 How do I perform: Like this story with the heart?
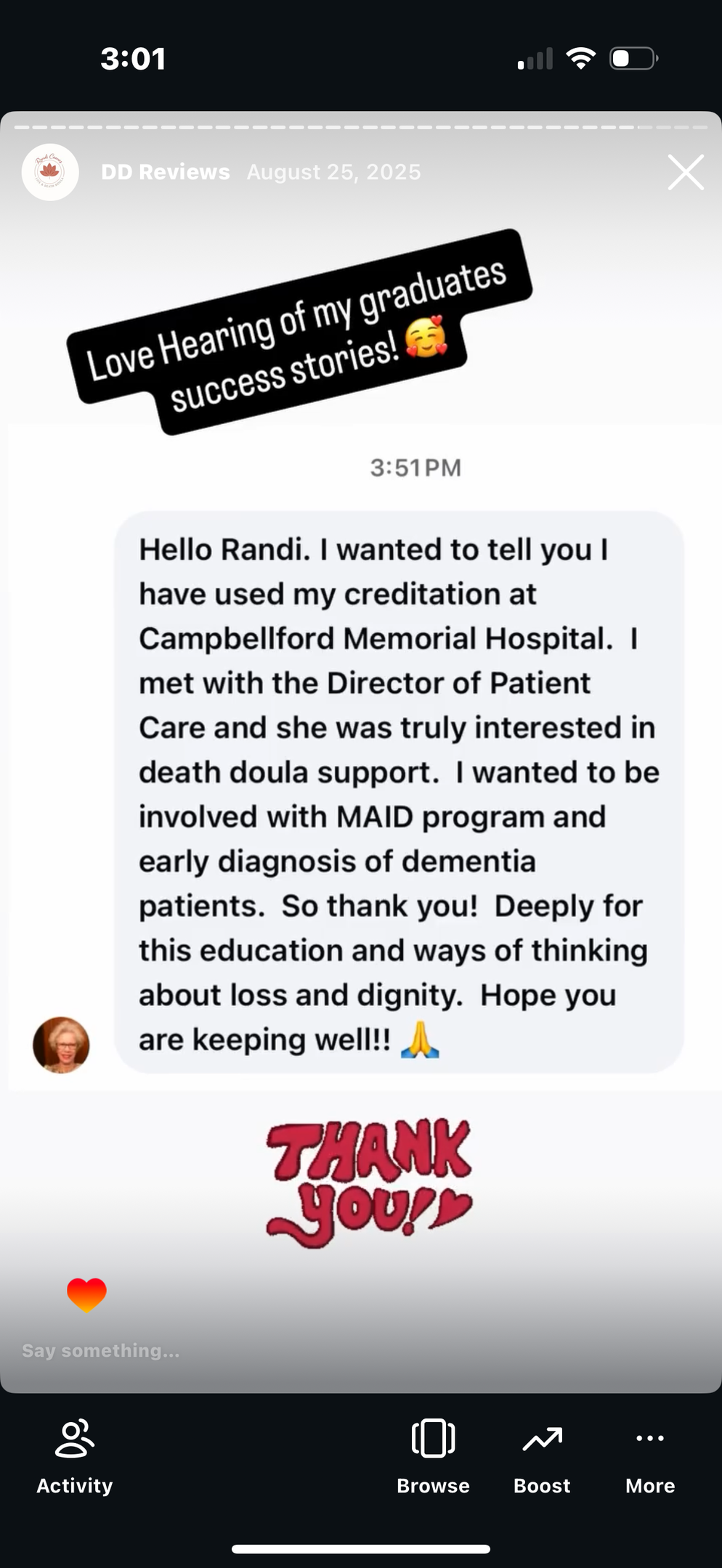(x=86, y=1294)
